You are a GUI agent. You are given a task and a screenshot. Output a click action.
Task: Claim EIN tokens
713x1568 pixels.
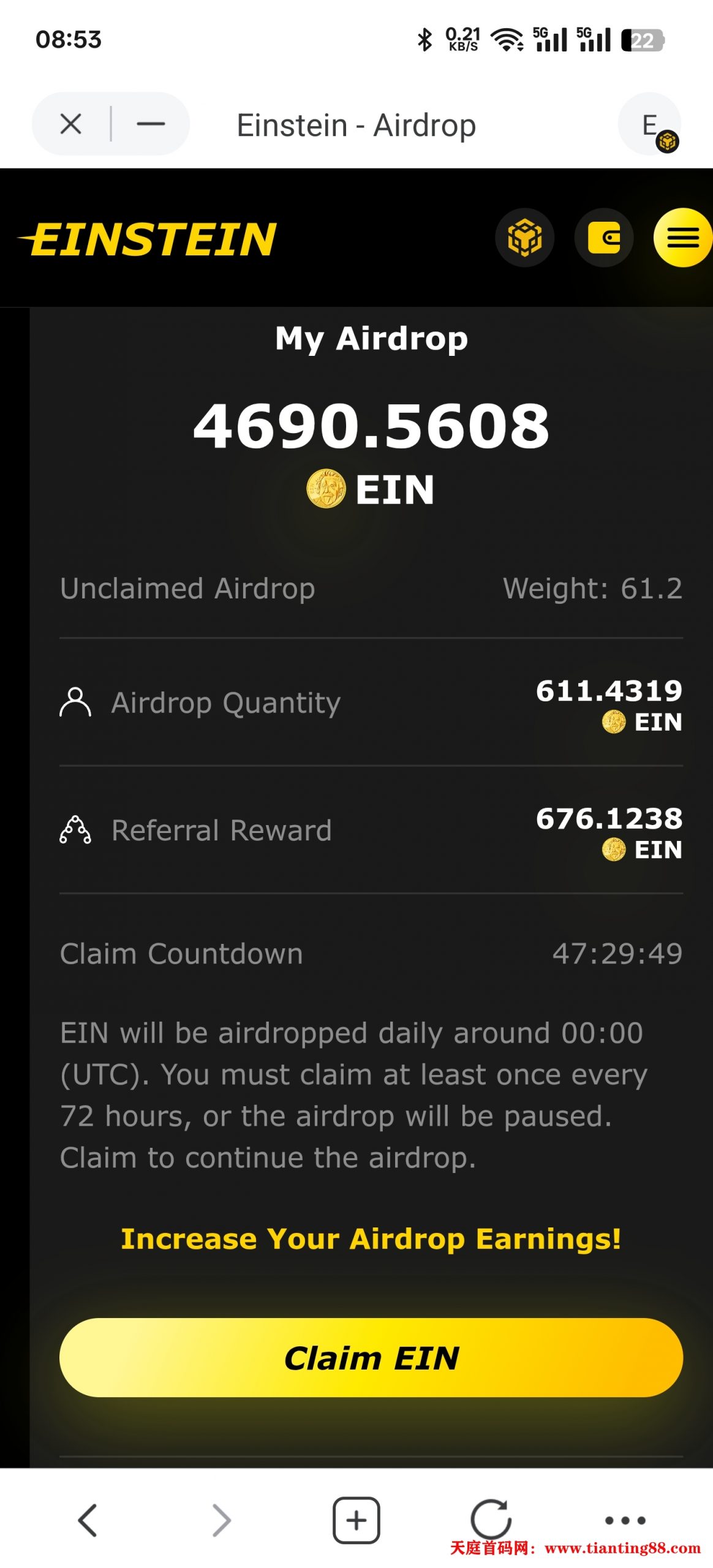coord(371,1358)
